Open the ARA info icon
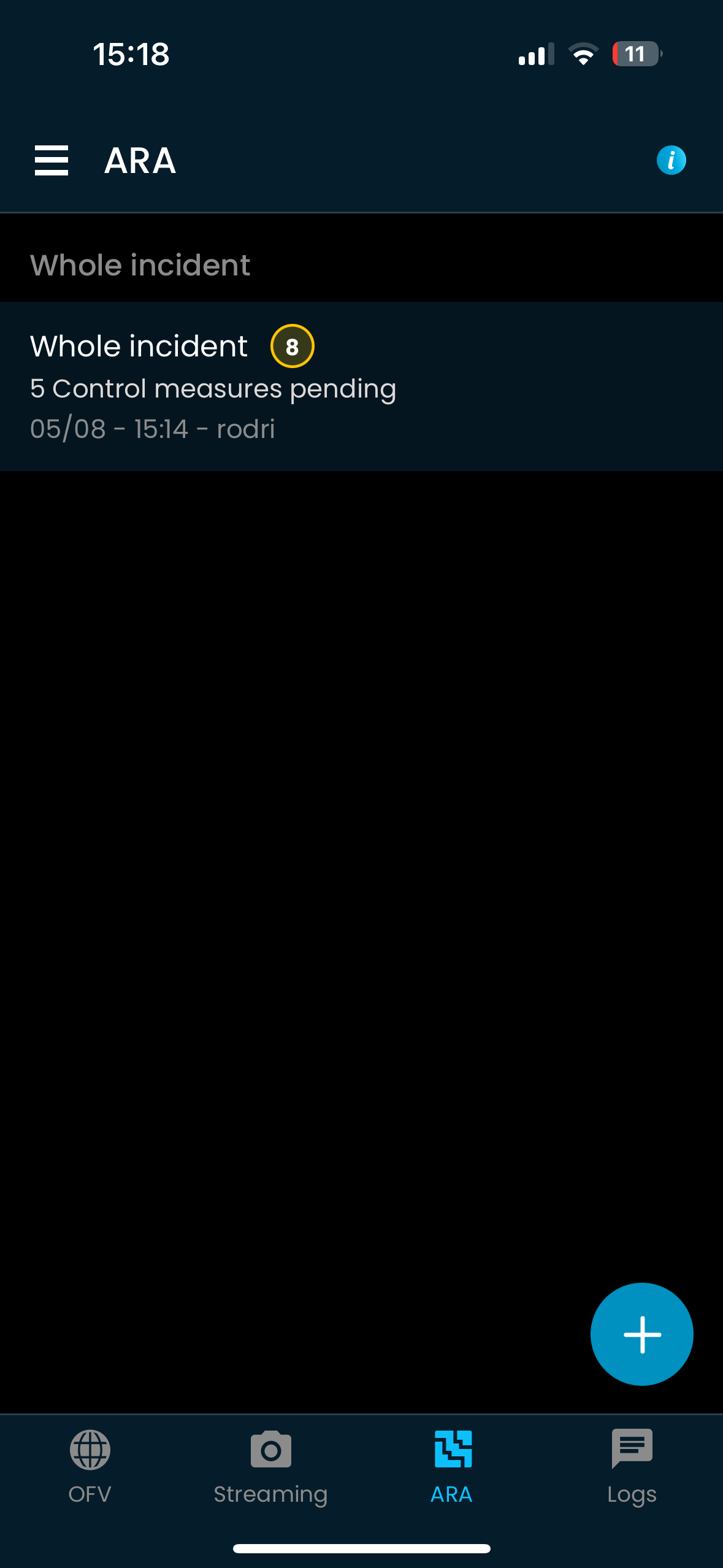The width and height of the screenshot is (723, 1568). (x=671, y=161)
